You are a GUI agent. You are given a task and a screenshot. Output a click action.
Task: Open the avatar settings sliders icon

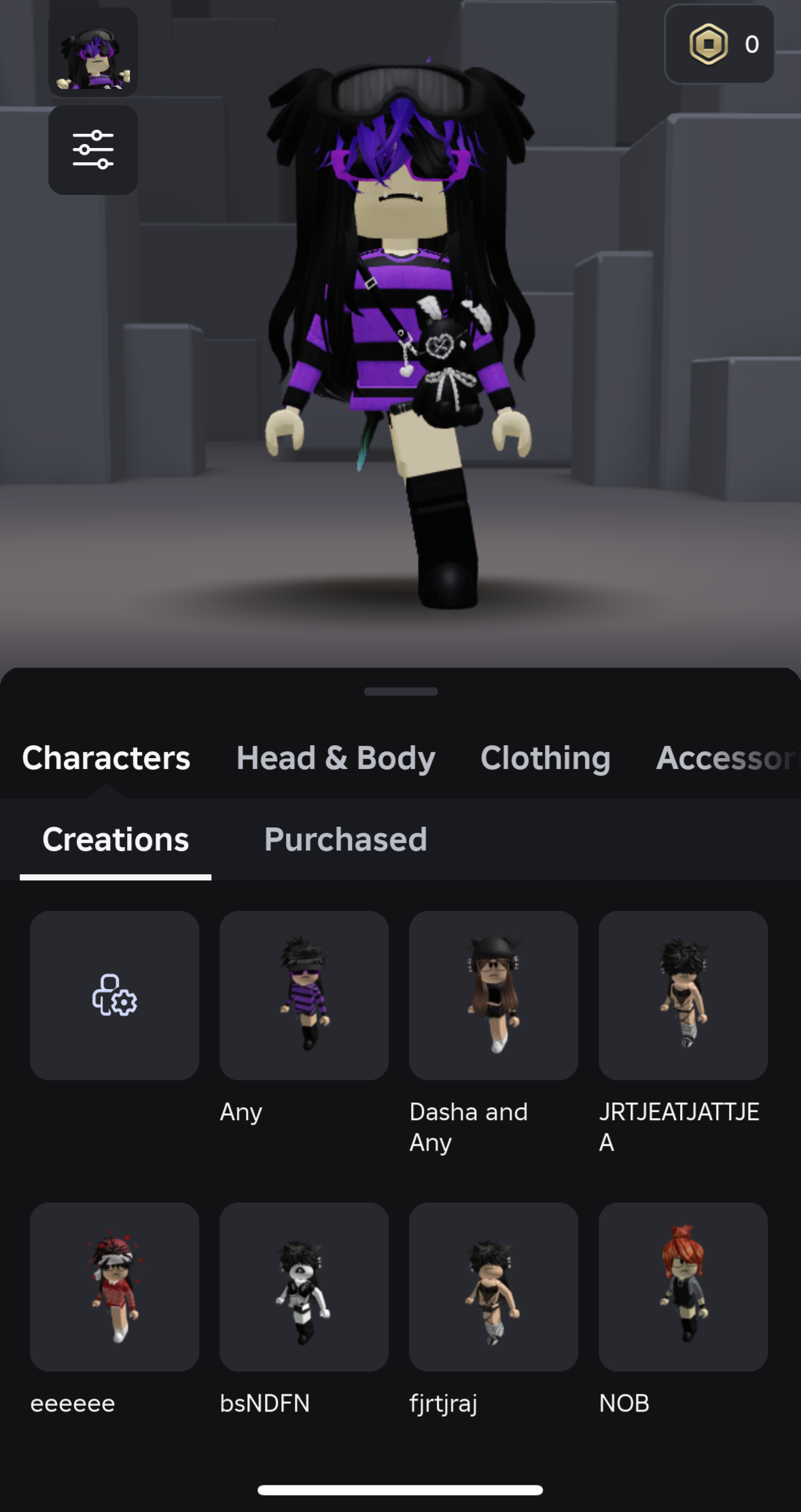93,150
